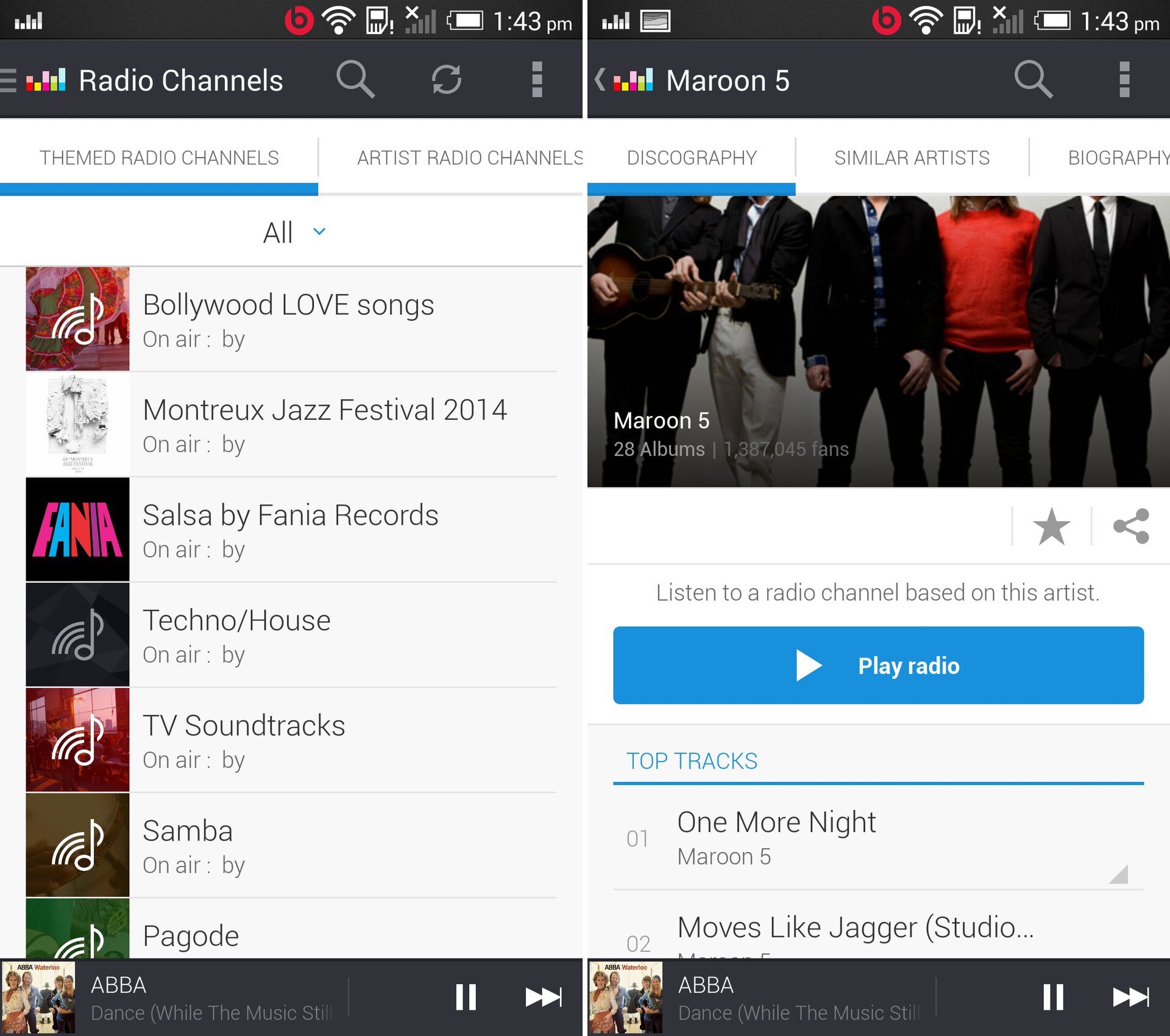Pause ABBA song in Maroon 5 mini player
This screenshot has height=1036, width=1170.
(1052, 998)
